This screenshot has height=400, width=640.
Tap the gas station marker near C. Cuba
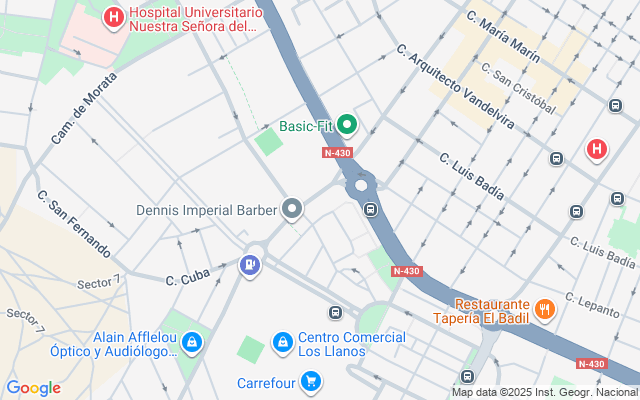click(x=249, y=266)
